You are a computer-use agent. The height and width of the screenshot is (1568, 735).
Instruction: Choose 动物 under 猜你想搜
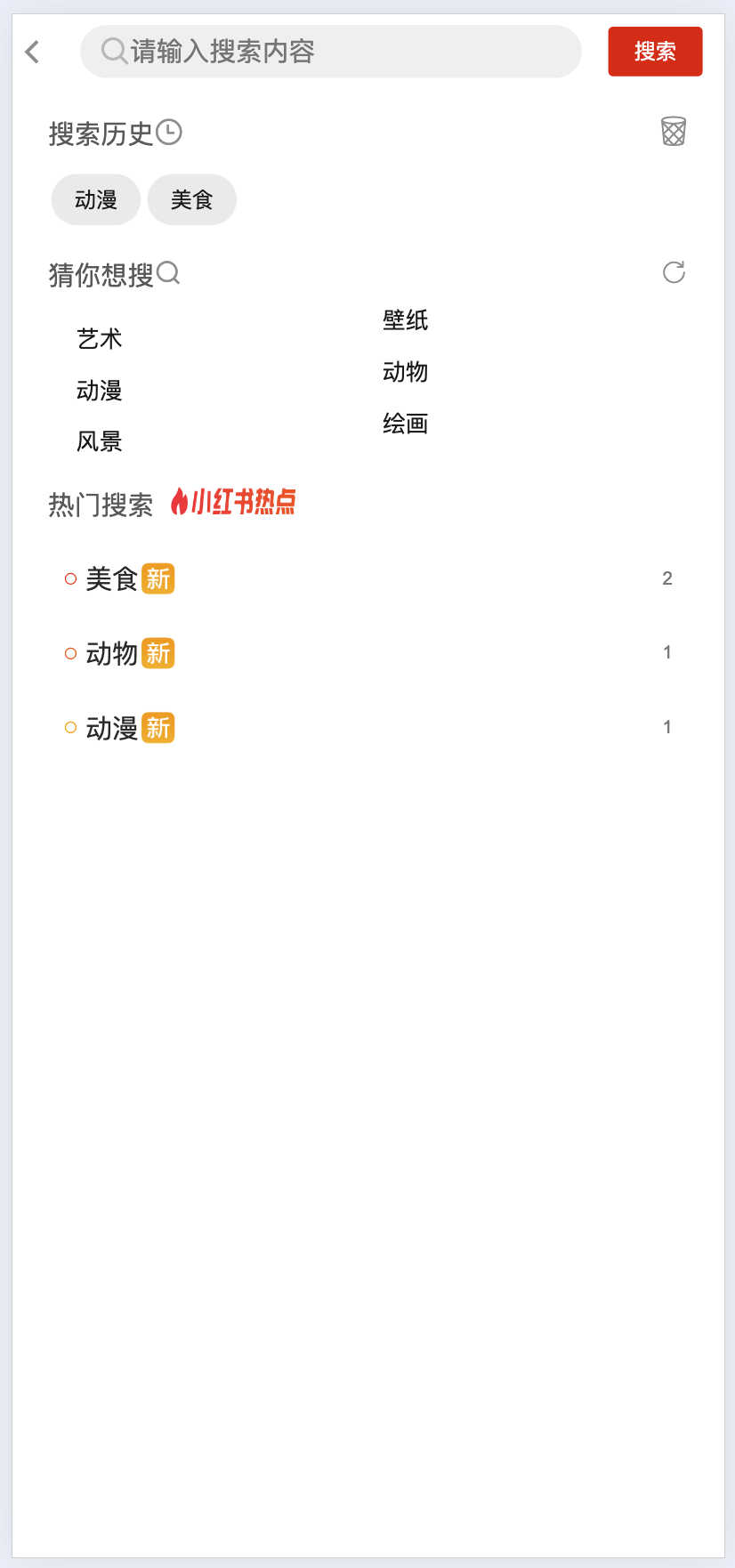coord(406,372)
